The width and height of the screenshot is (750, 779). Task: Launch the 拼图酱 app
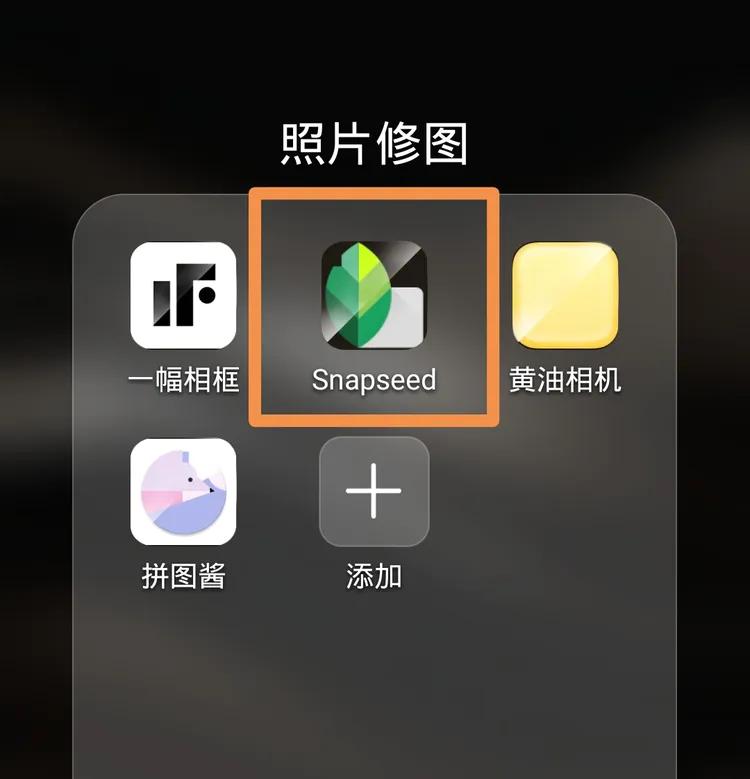(x=184, y=491)
